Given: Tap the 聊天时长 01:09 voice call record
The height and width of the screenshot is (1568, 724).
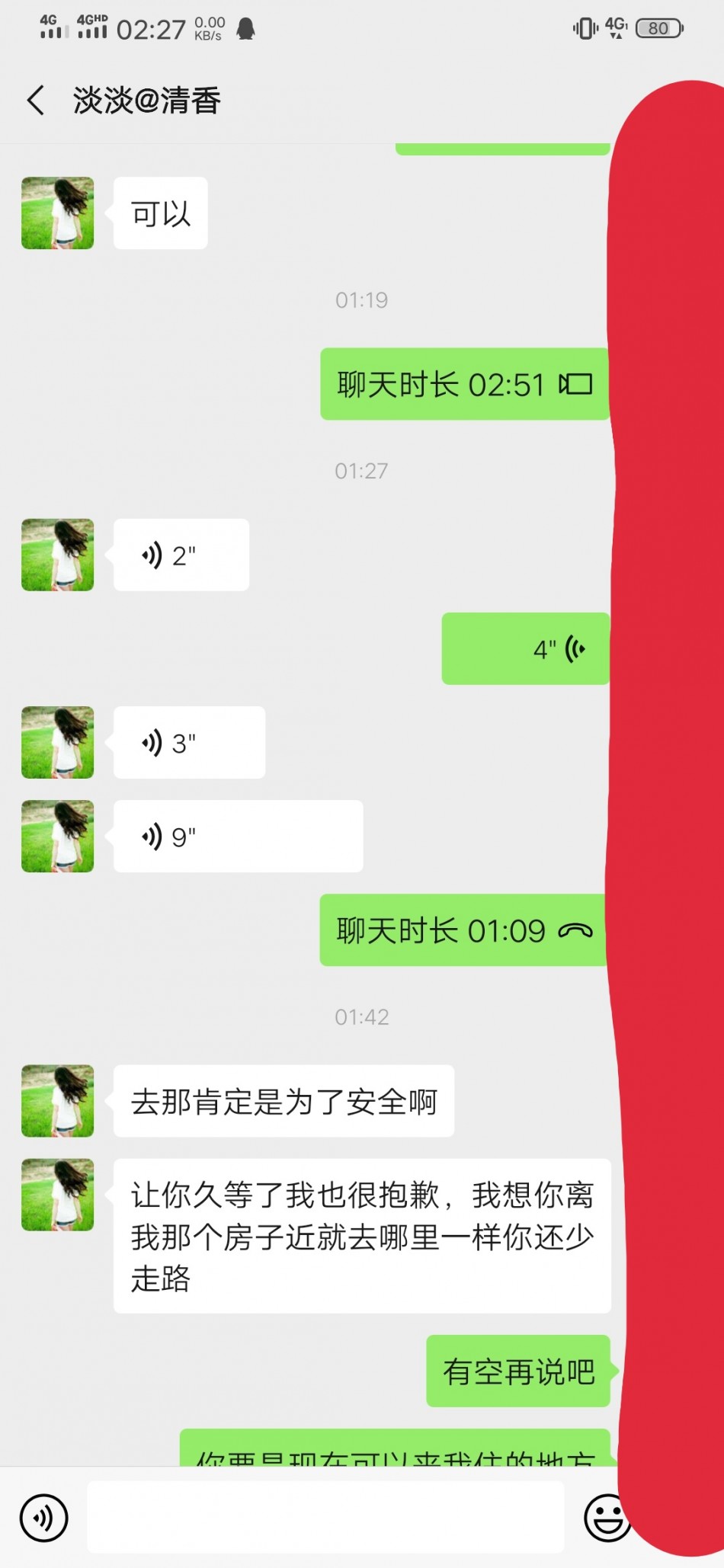Looking at the screenshot, I should 463,930.
